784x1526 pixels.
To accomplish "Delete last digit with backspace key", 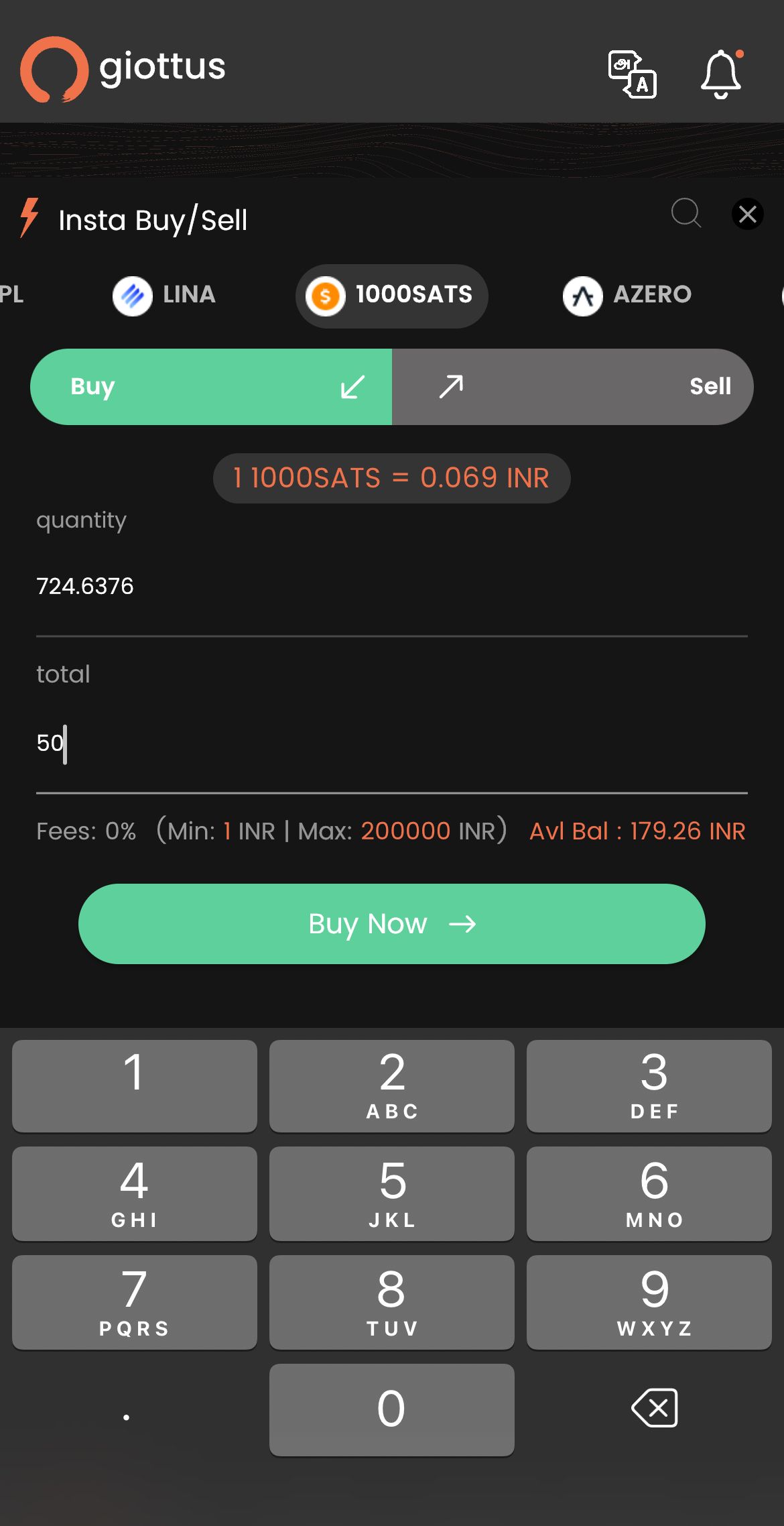I will point(654,1408).
